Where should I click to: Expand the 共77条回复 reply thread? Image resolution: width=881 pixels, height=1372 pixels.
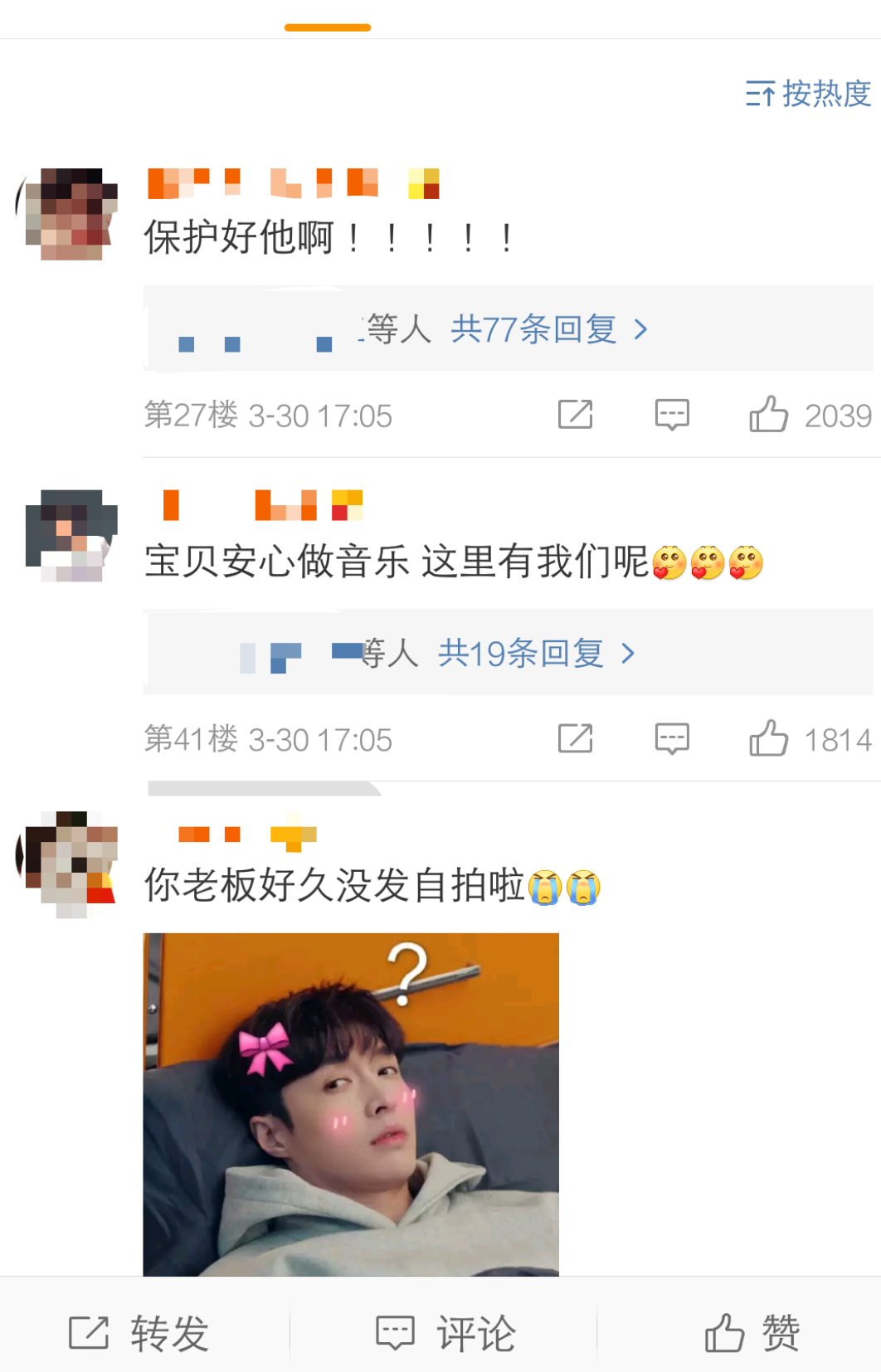(539, 329)
